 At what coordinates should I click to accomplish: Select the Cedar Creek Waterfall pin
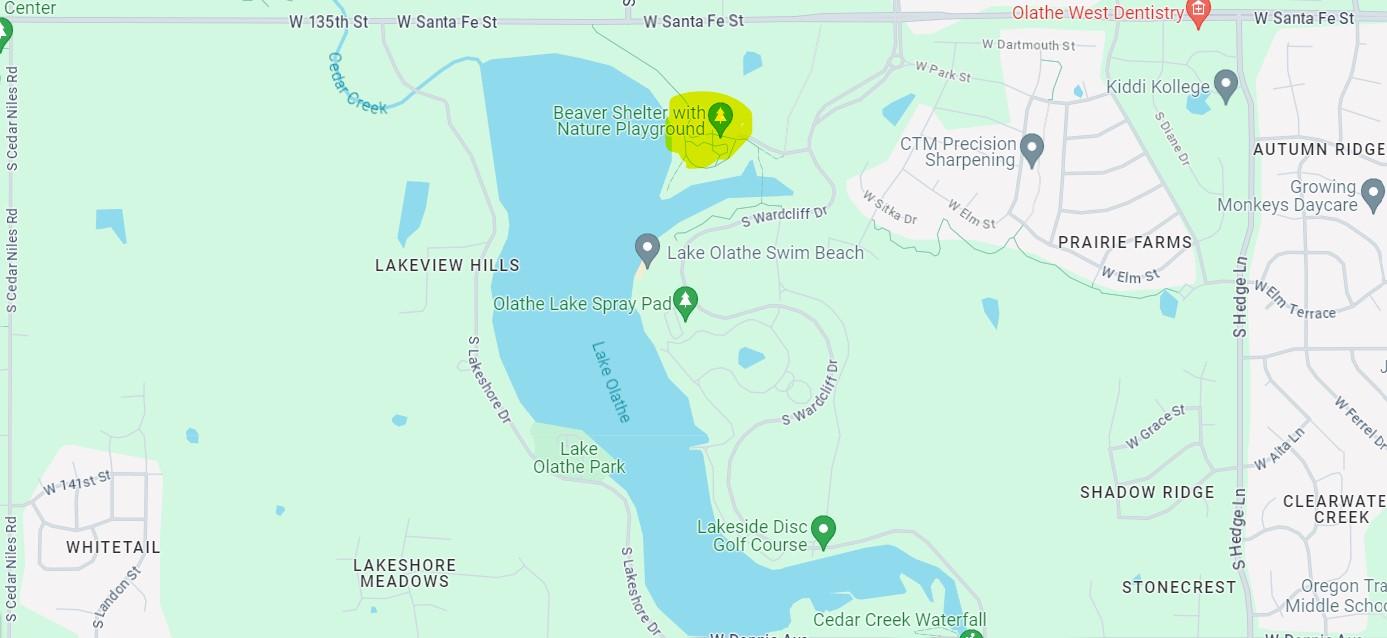click(x=970, y=632)
